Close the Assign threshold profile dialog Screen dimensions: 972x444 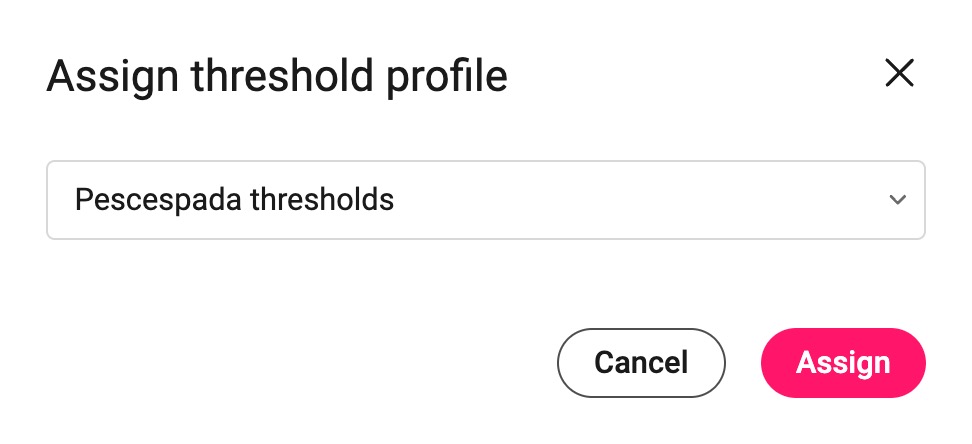(x=899, y=74)
